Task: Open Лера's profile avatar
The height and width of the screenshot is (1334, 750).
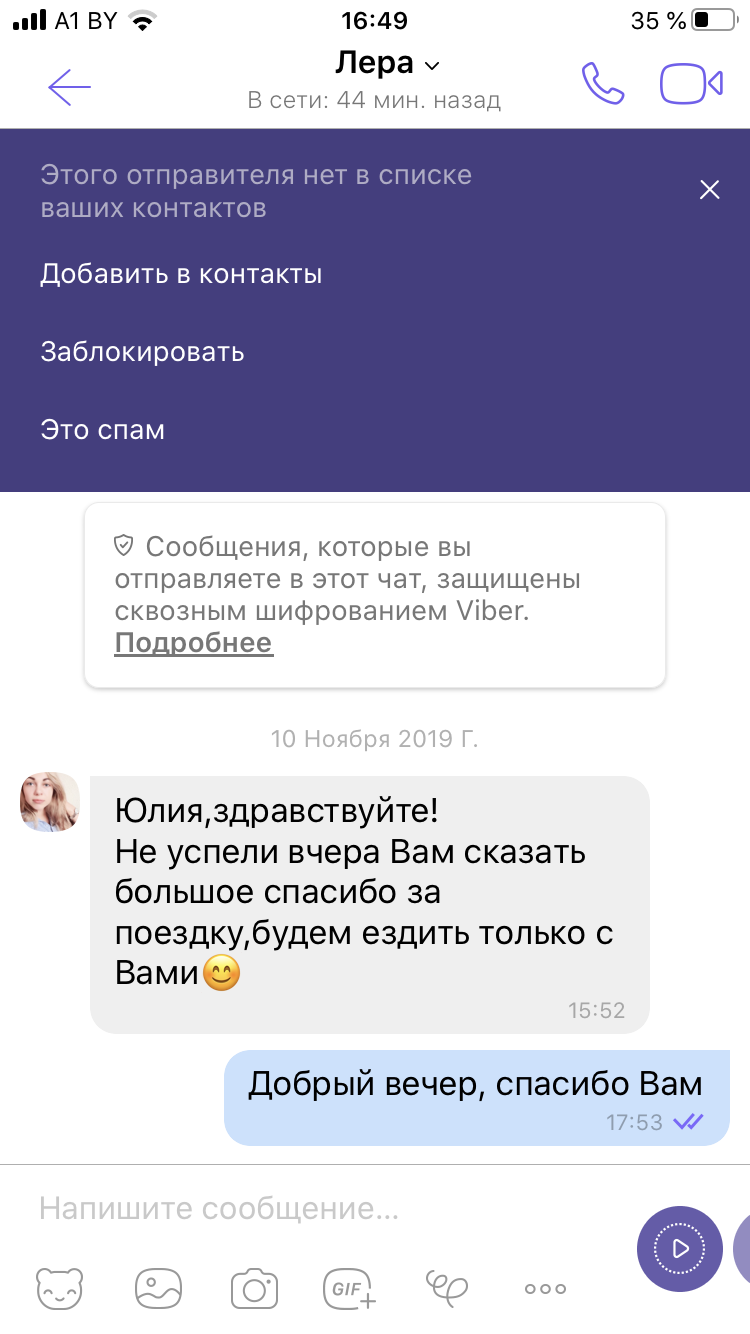Action: 49,801
